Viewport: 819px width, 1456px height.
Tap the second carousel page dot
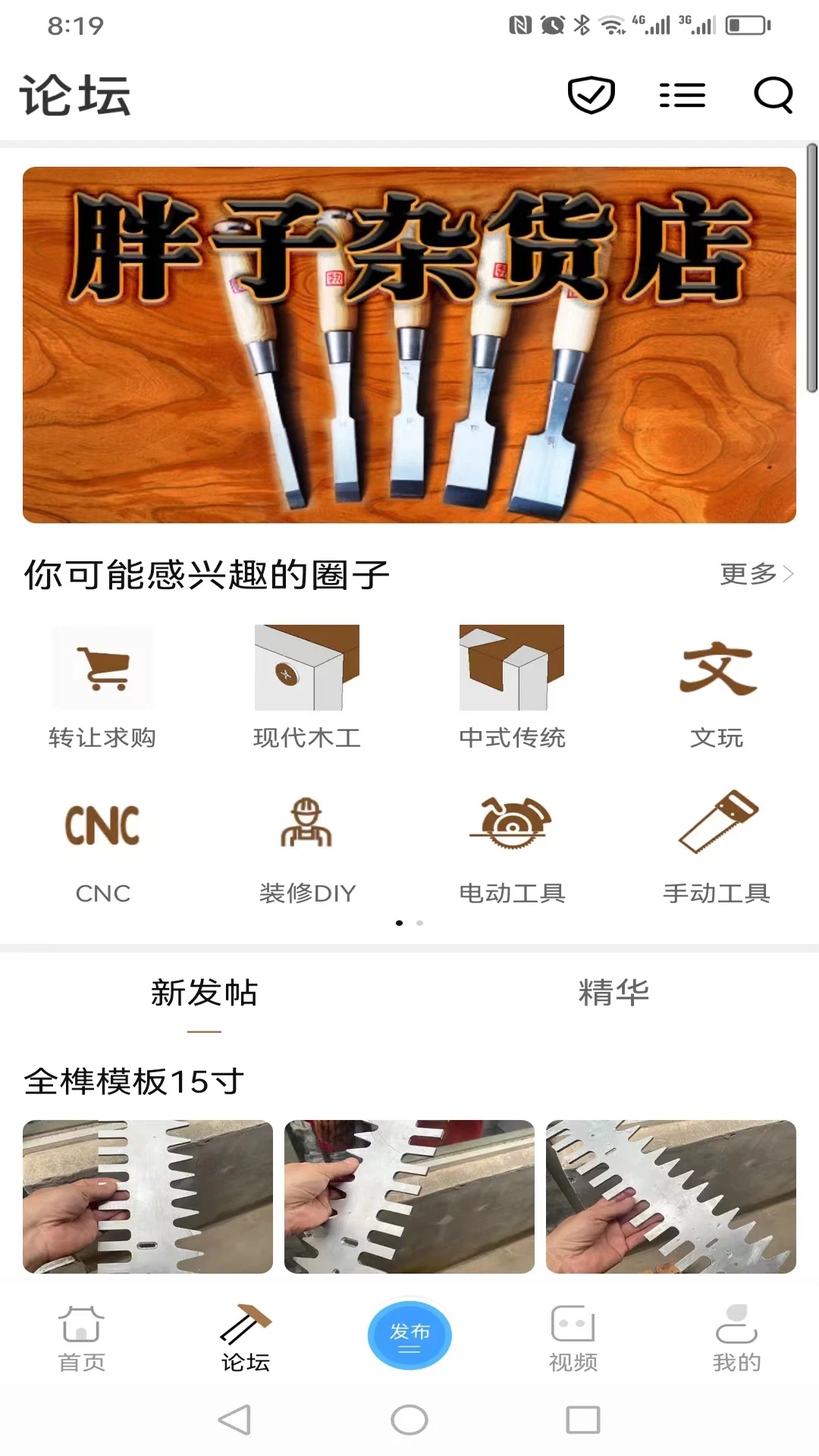tap(419, 923)
